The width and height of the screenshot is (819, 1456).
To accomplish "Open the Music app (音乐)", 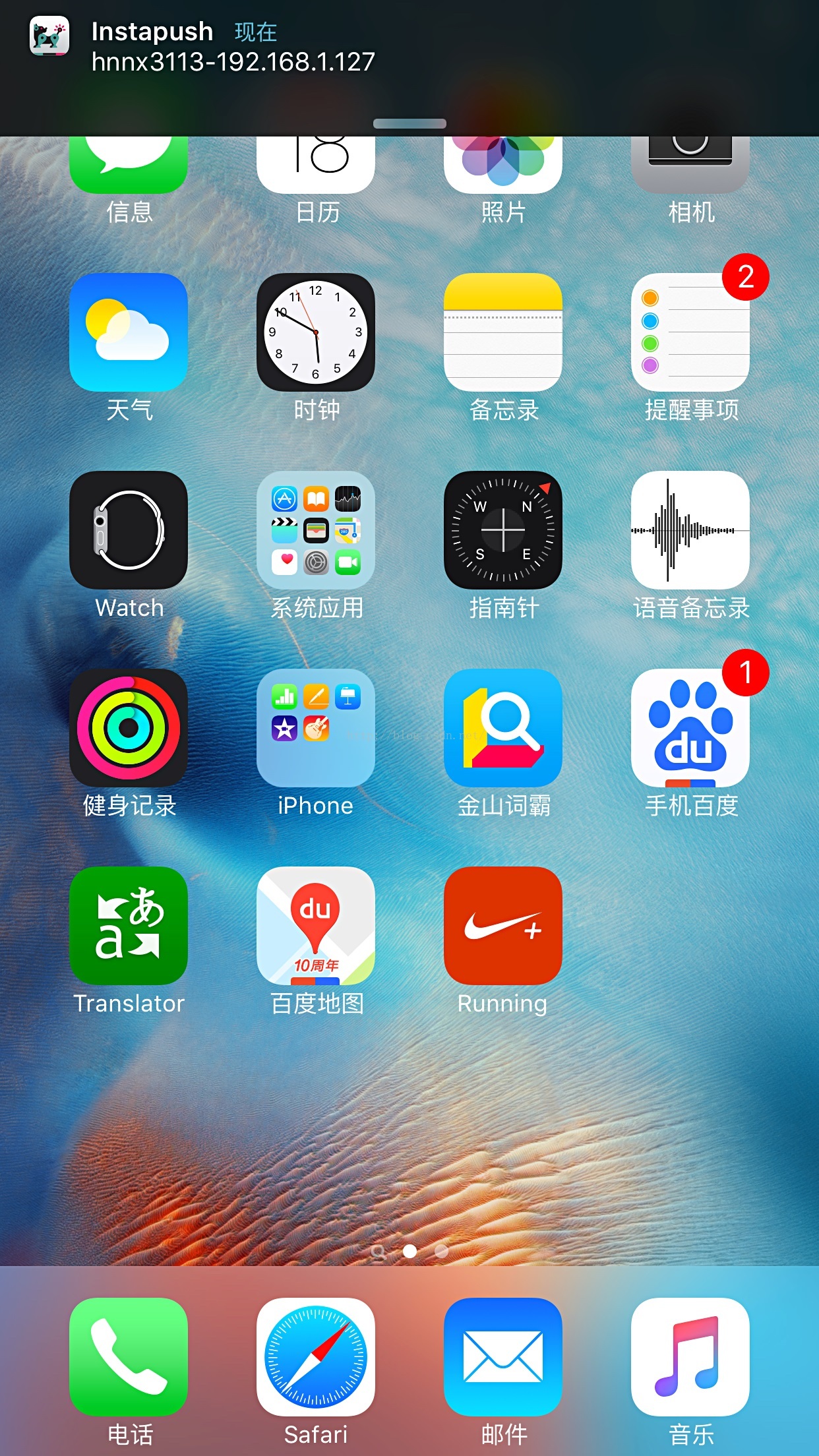I will (x=690, y=1357).
